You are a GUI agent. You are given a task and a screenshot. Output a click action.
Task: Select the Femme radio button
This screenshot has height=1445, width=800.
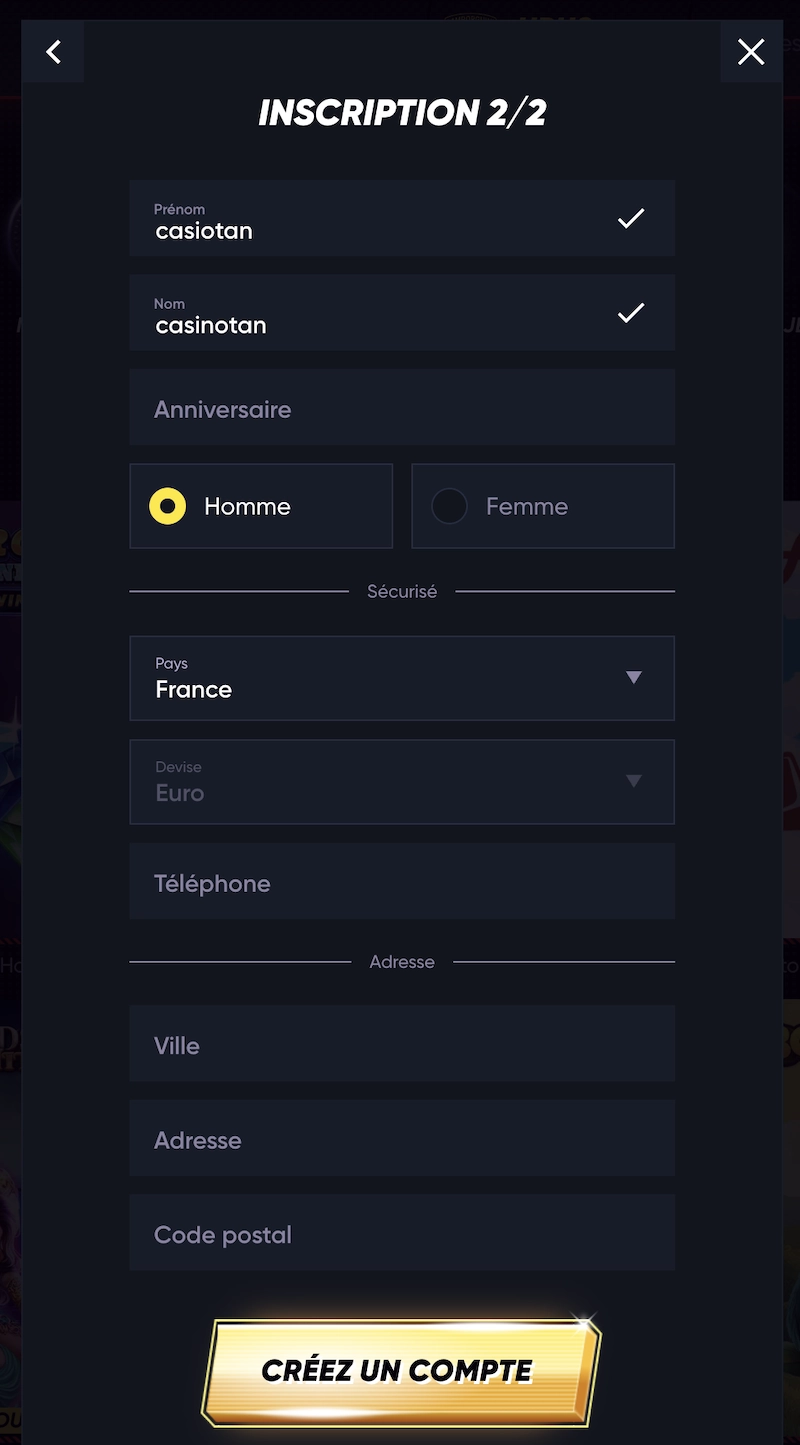pyautogui.click(x=450, y=506)
